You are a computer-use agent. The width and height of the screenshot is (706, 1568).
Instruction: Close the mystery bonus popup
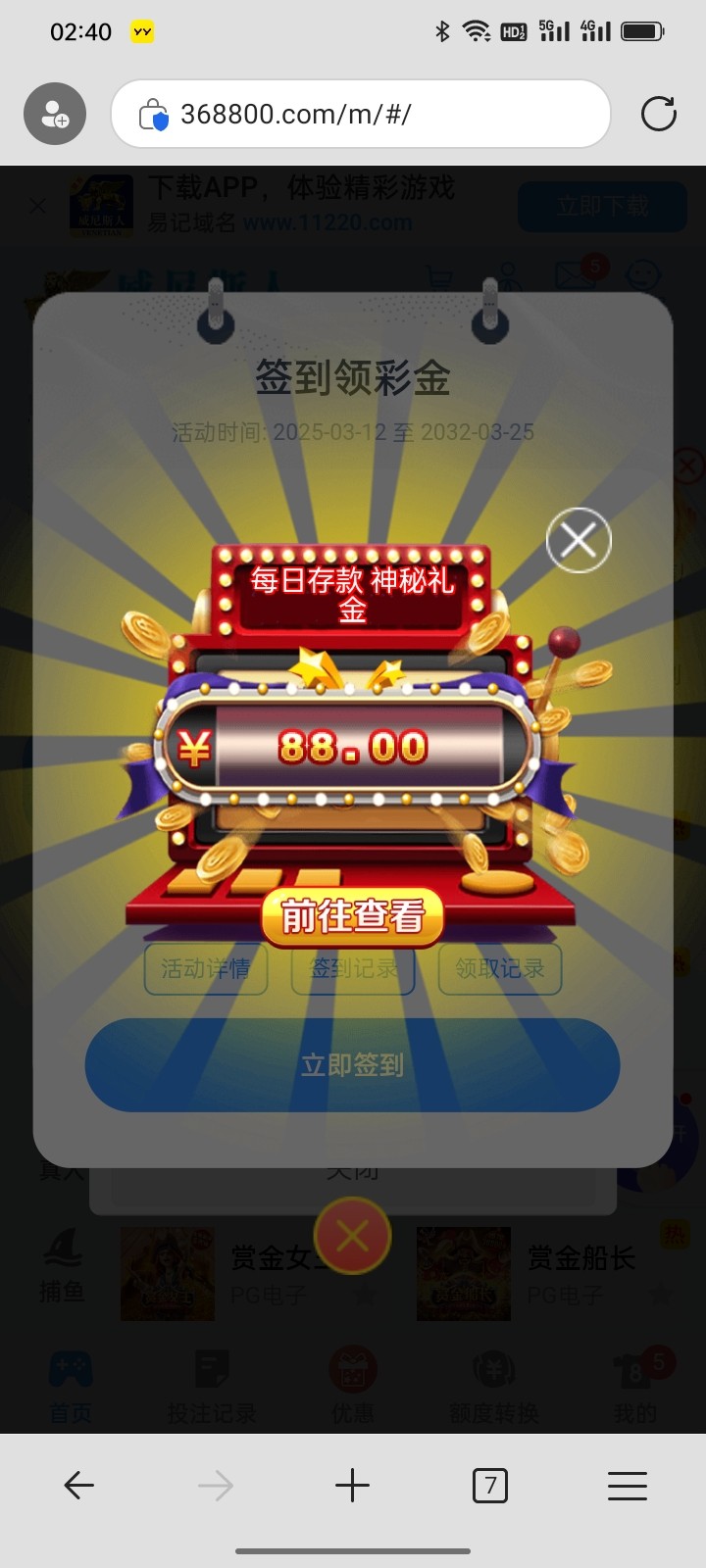[x=579, y=540]
